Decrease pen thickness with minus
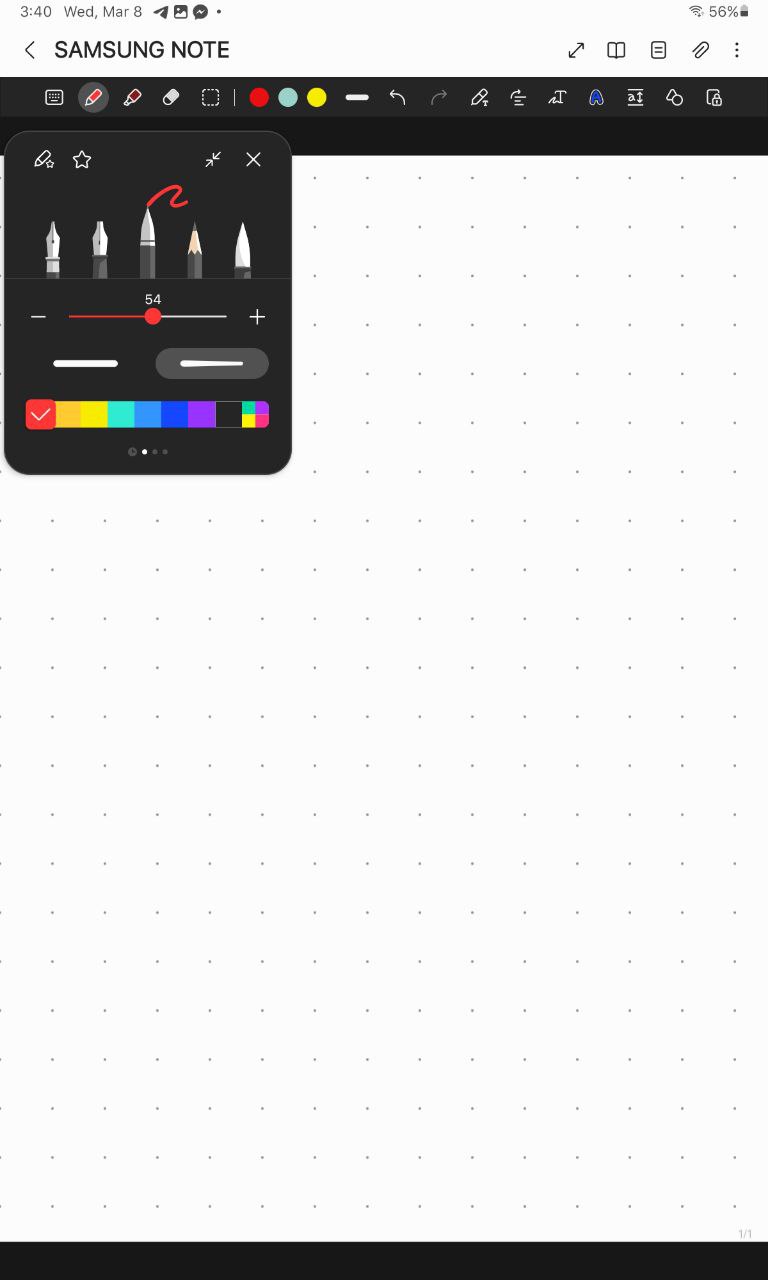768x1280 pixels. point(38,317)
